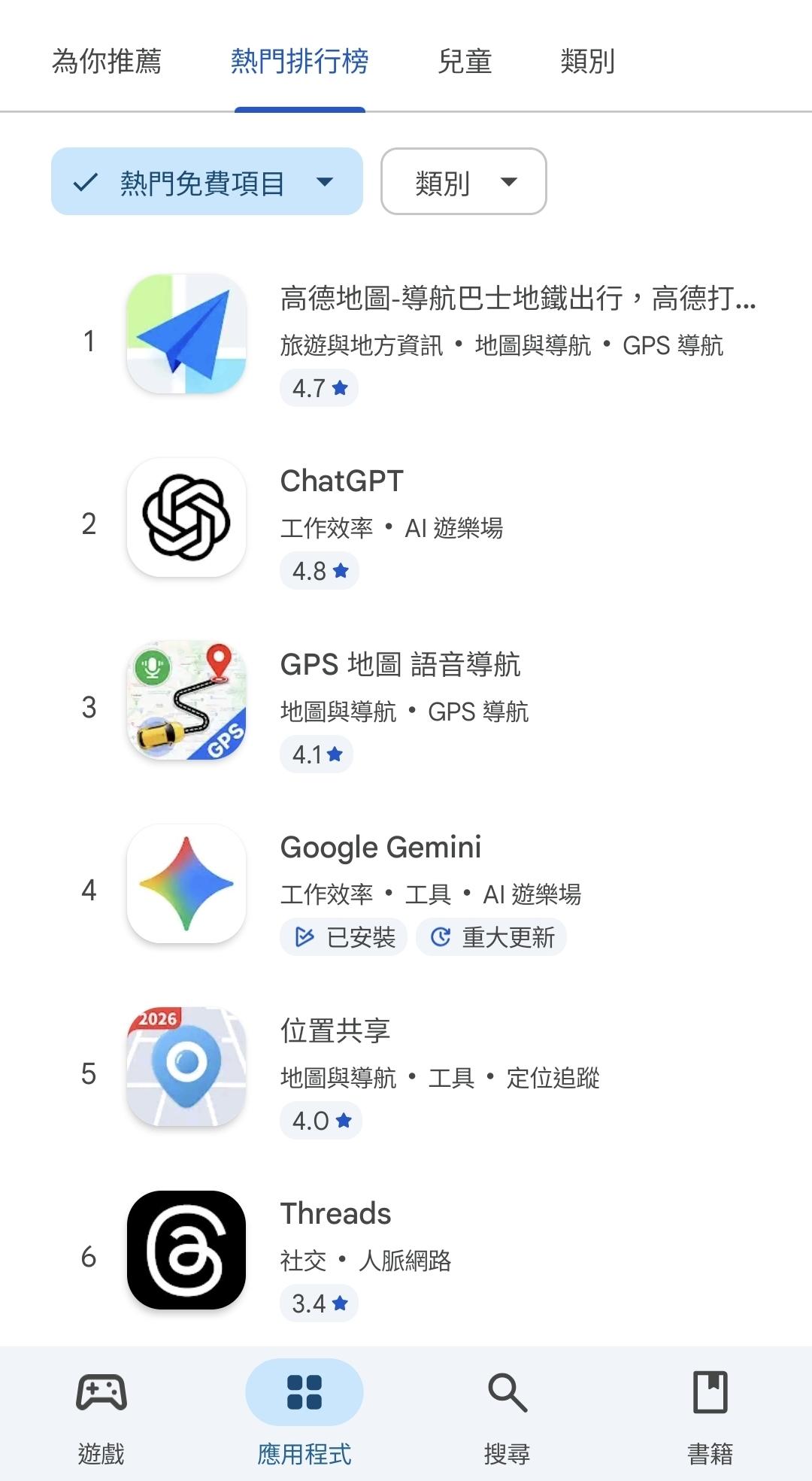Open the 兒童 tab
Screen dimensions: 812x1481
(x=465, y=62)
